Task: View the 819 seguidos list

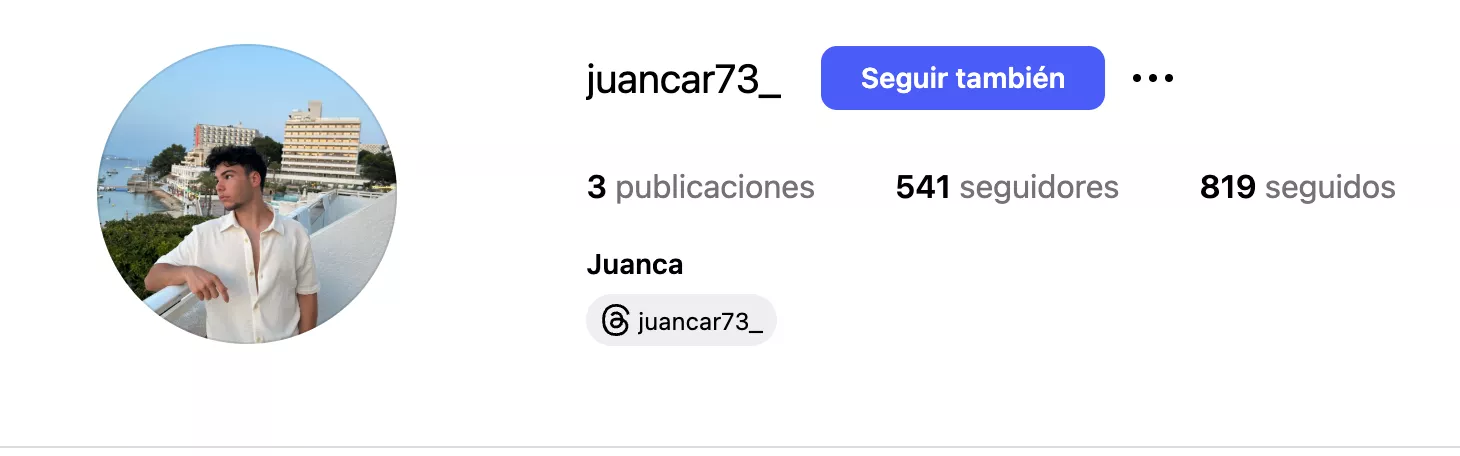Action: pyautogui.click(x=1297, y=187)
